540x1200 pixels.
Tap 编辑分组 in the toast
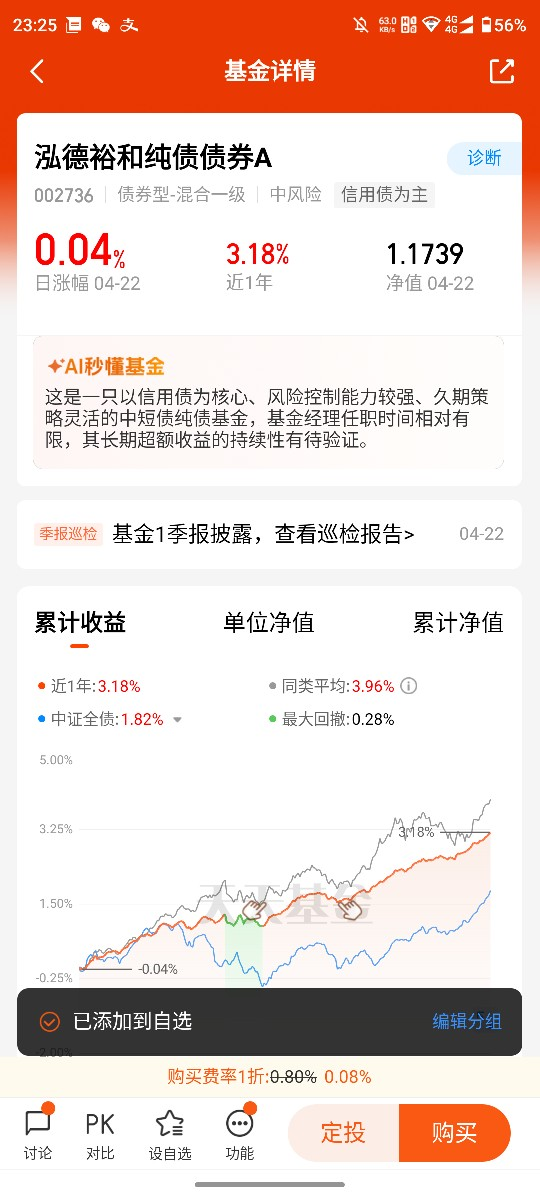[x=467, y=1021]
